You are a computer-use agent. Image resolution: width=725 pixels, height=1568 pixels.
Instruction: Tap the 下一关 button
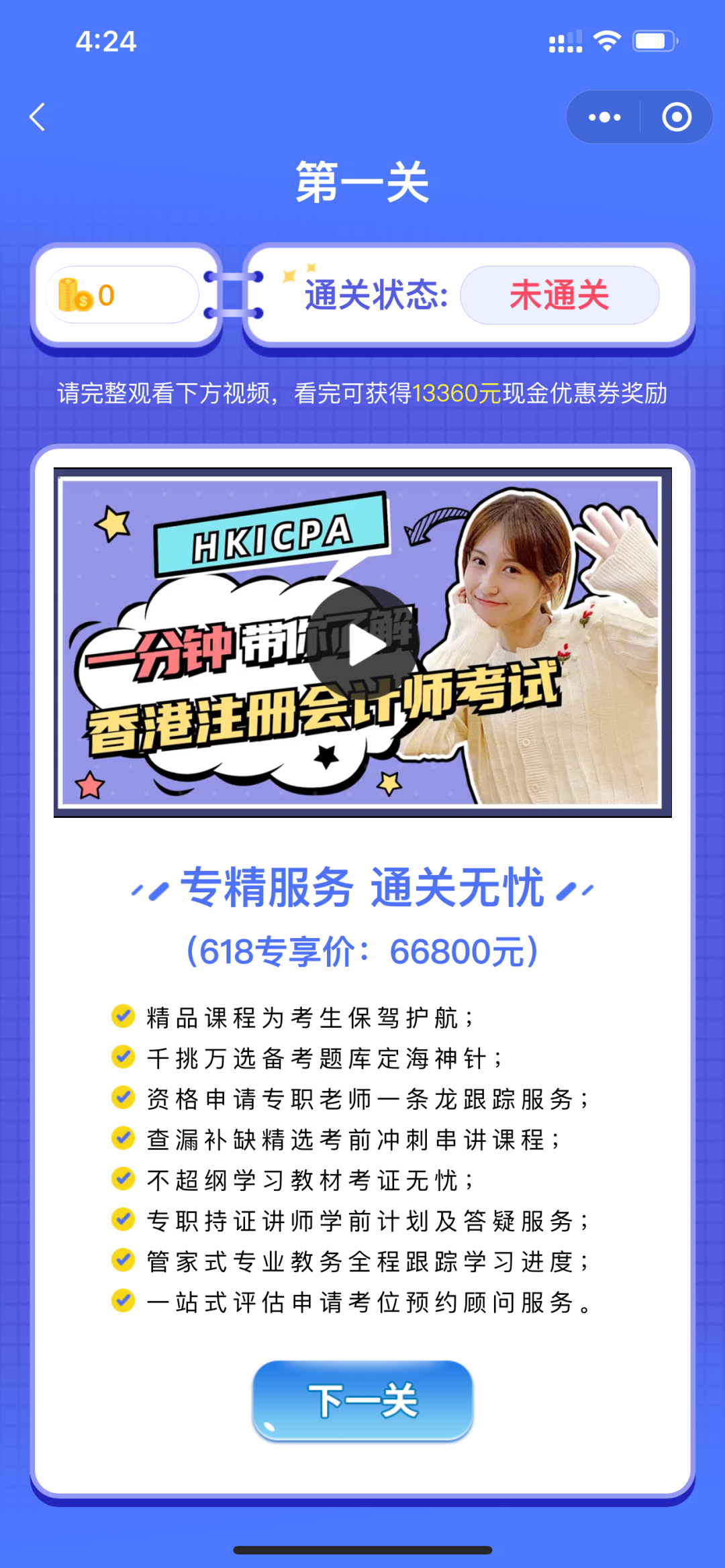(x=362, y=1400)
